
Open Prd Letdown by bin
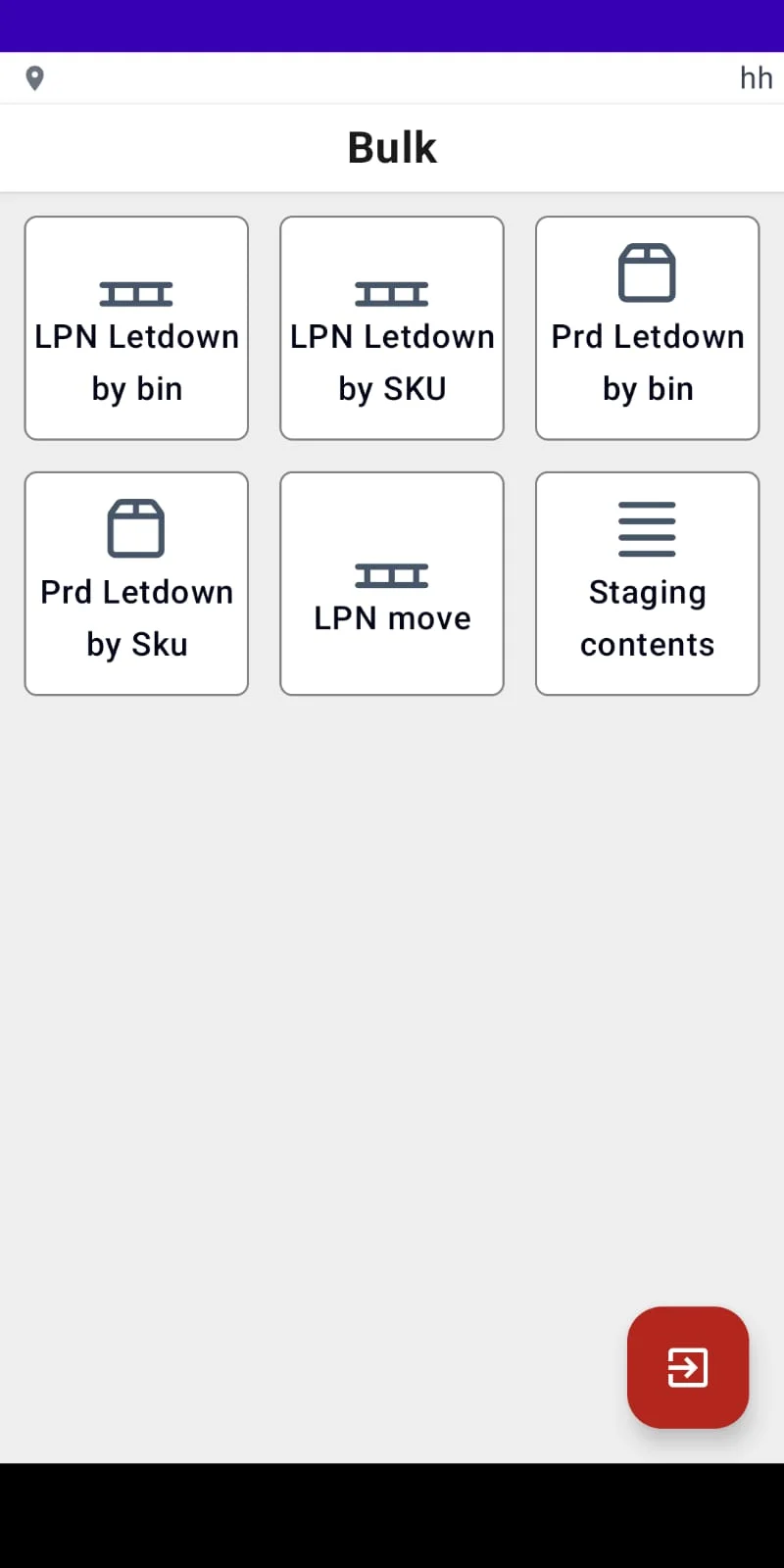(x=647, y=328)
